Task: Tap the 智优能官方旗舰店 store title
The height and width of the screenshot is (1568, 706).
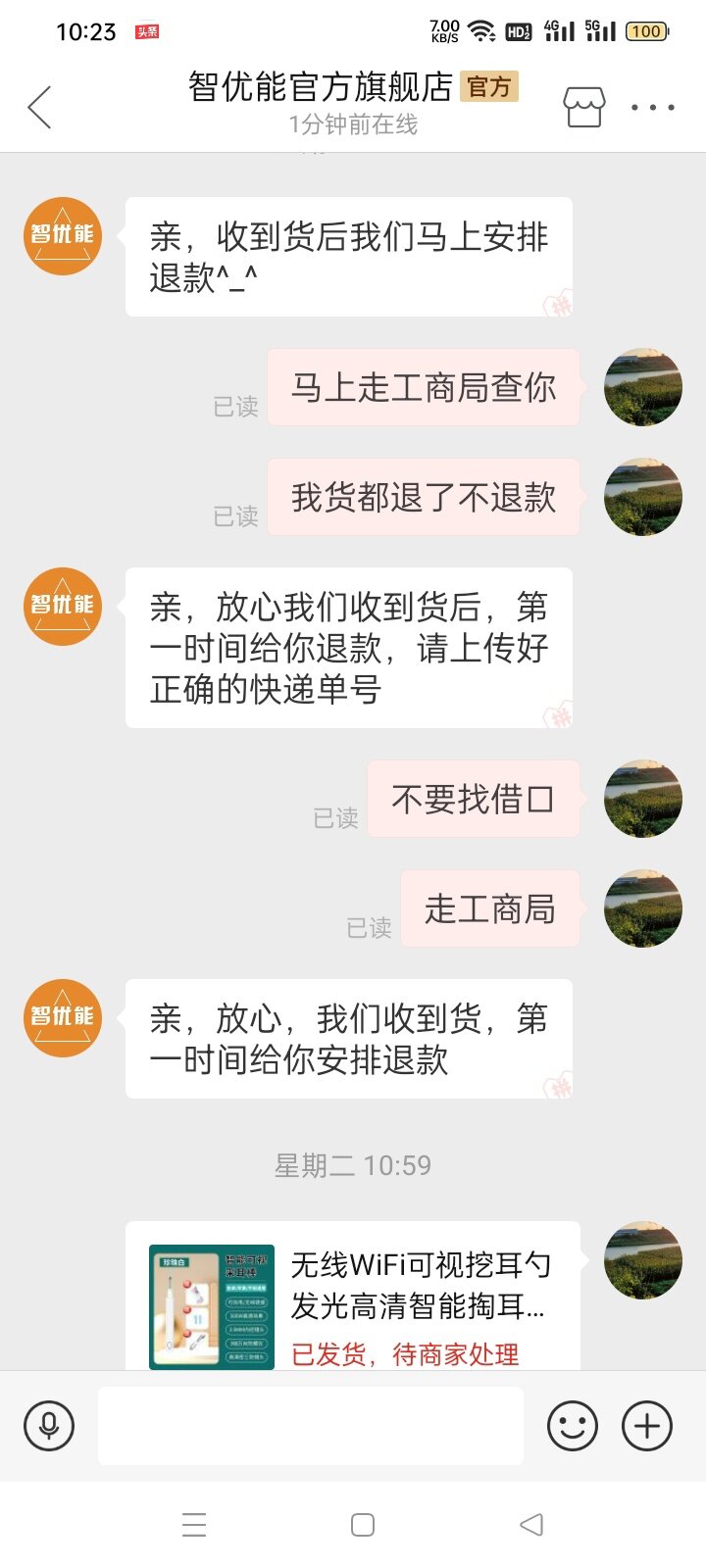Action: pos(321,88)
